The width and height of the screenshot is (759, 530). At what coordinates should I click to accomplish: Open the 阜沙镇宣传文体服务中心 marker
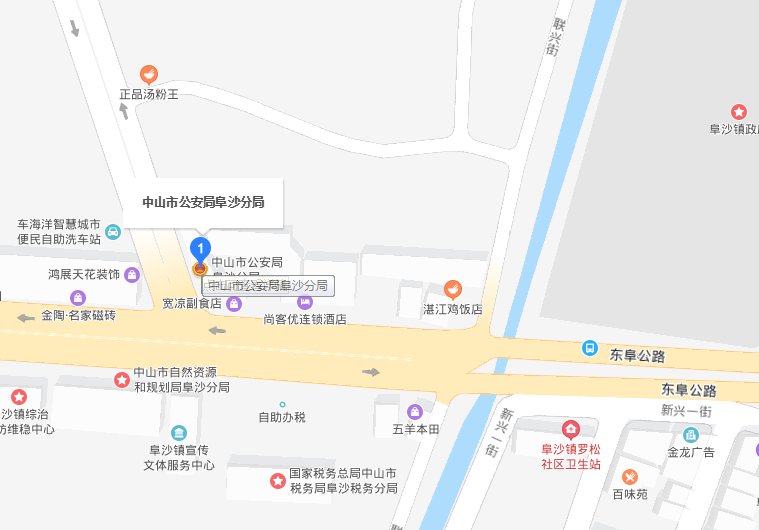[x=178, y=432]
